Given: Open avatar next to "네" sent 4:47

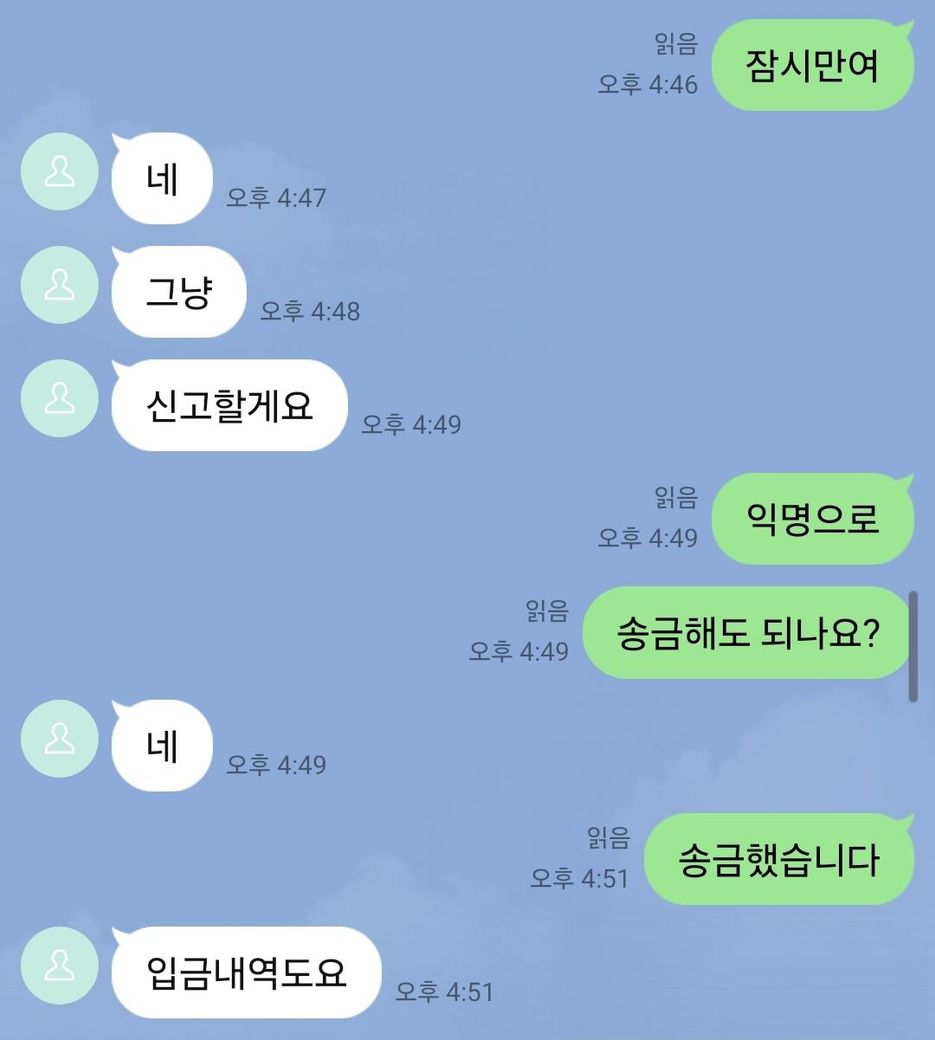Looking at the screenshot, I should pyautogui.click(x=59, y=171).
